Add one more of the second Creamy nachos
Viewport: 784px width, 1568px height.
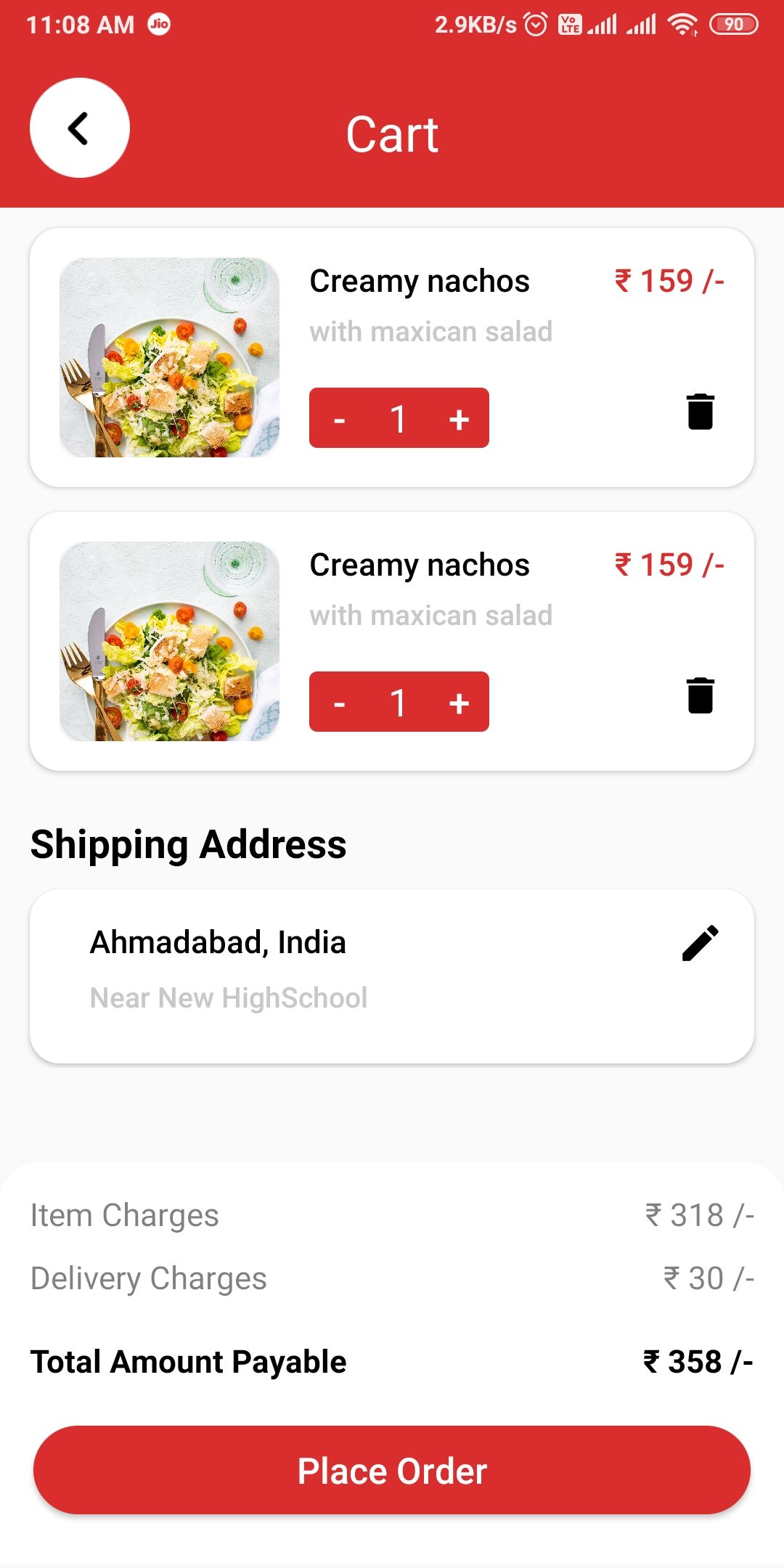pyautogui.click(x=459, y=703)
